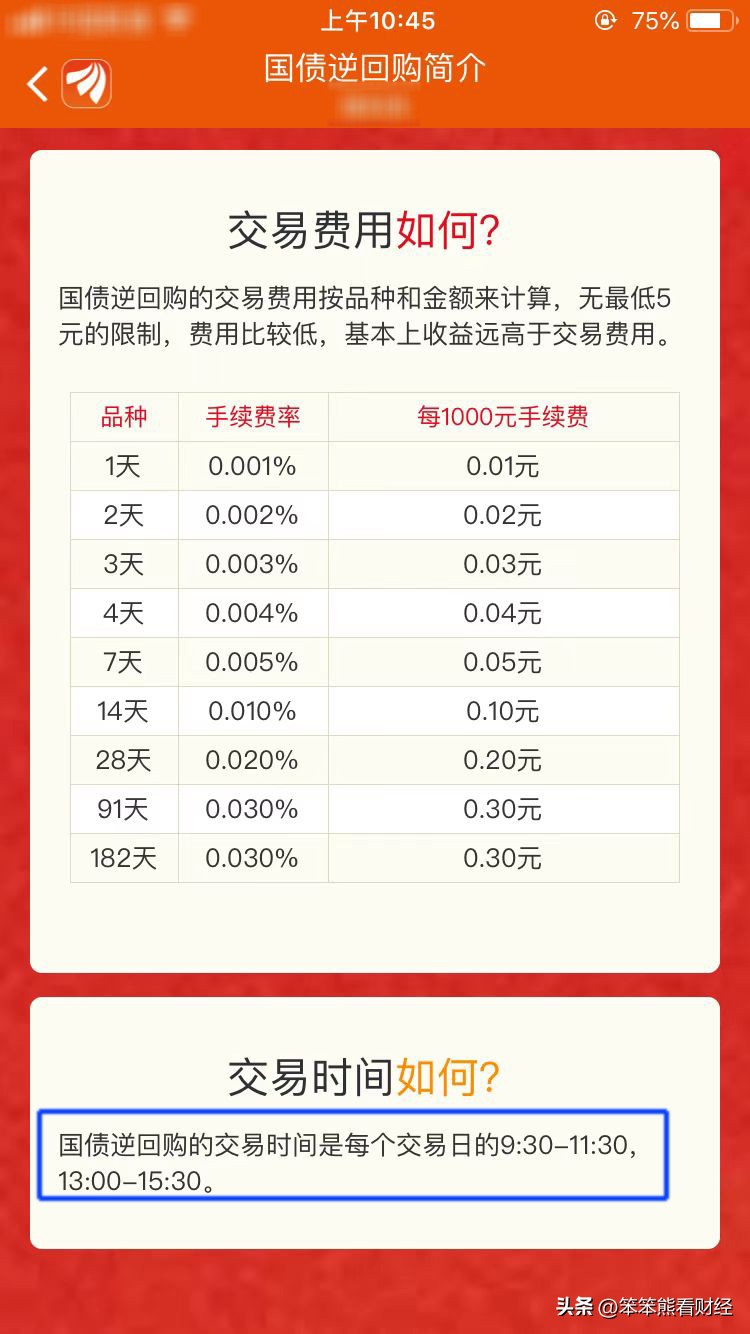Expand the 28天 table row
The height and width of the screenshot is (1334, 750).
pyautogui.click(x=375, y=760)
